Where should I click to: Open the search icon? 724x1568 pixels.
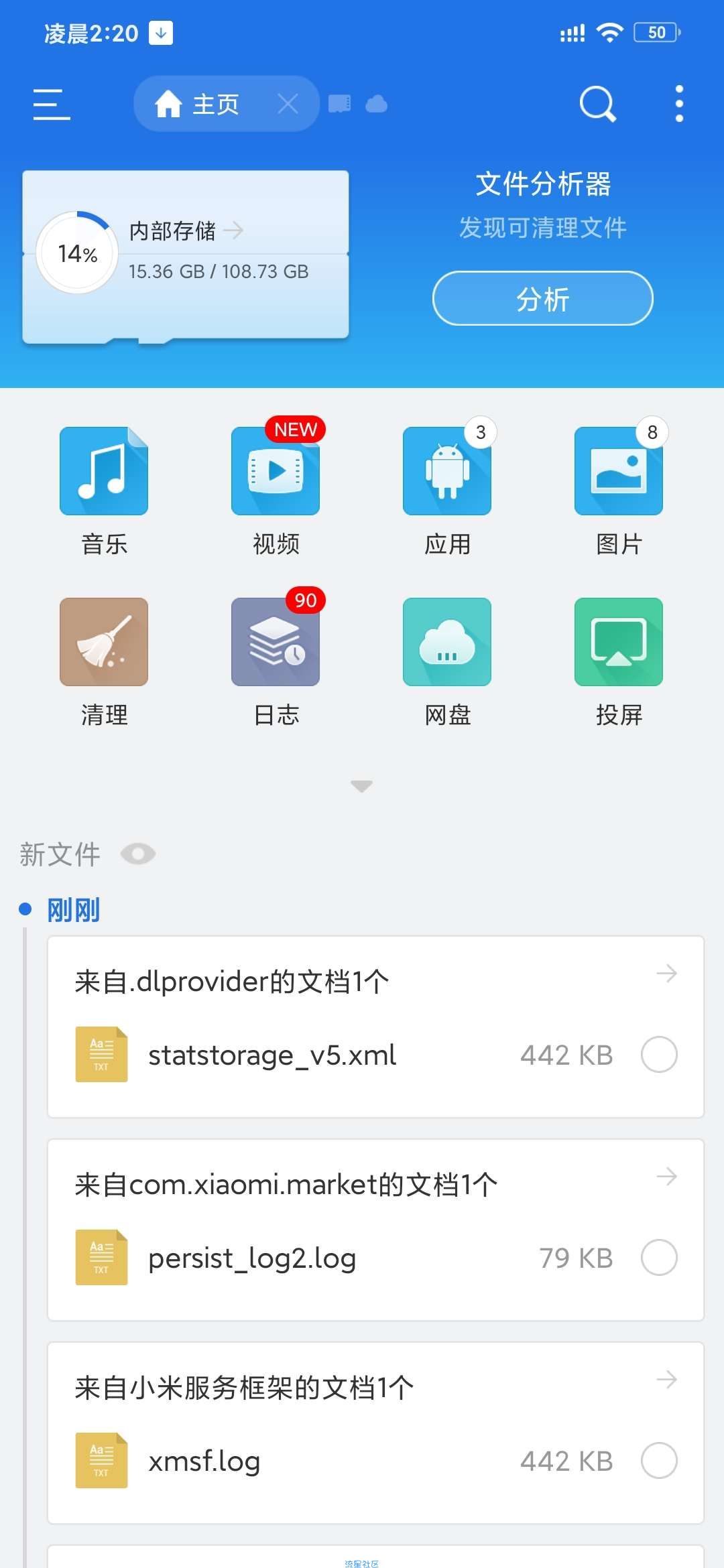pyautogui.click(x=597, y=104)
